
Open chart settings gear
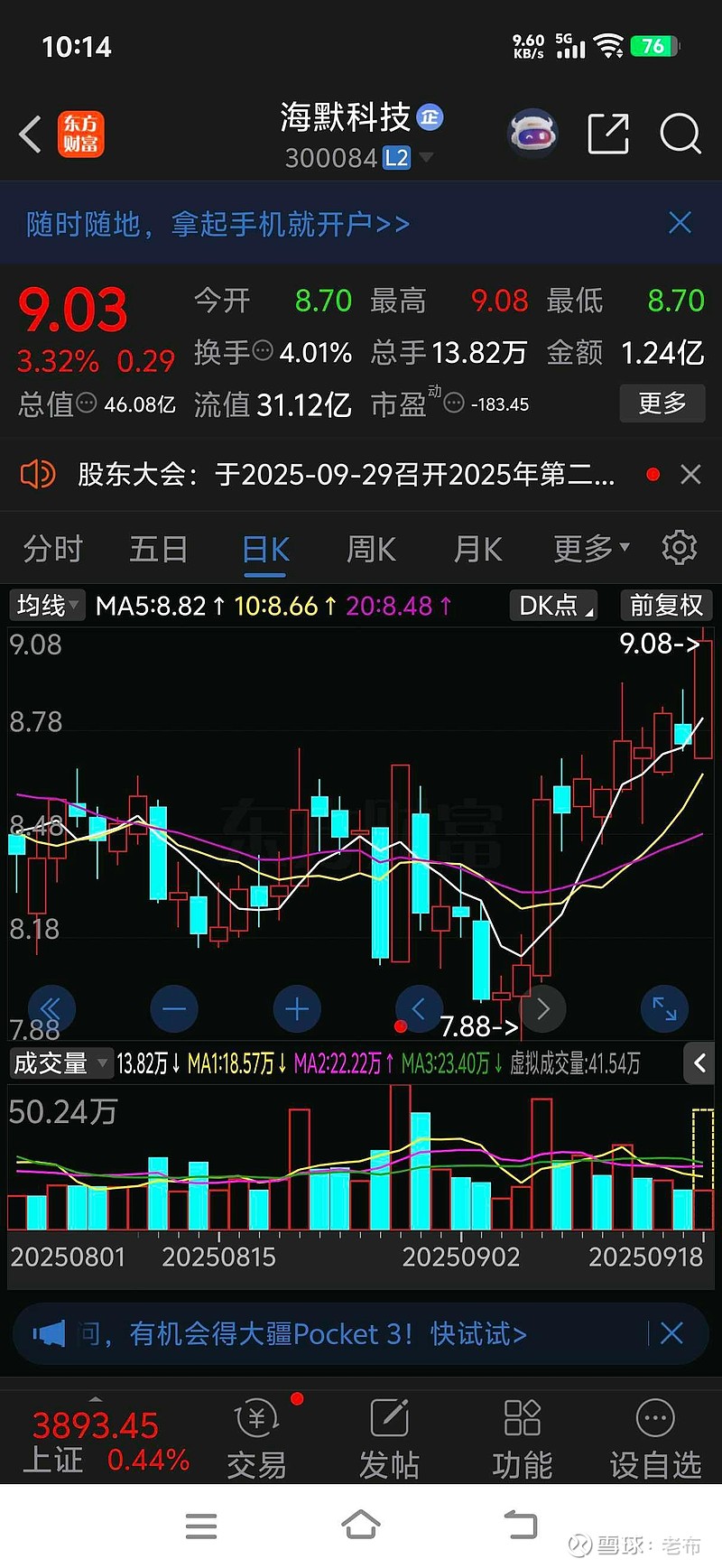tap(679, 548)
